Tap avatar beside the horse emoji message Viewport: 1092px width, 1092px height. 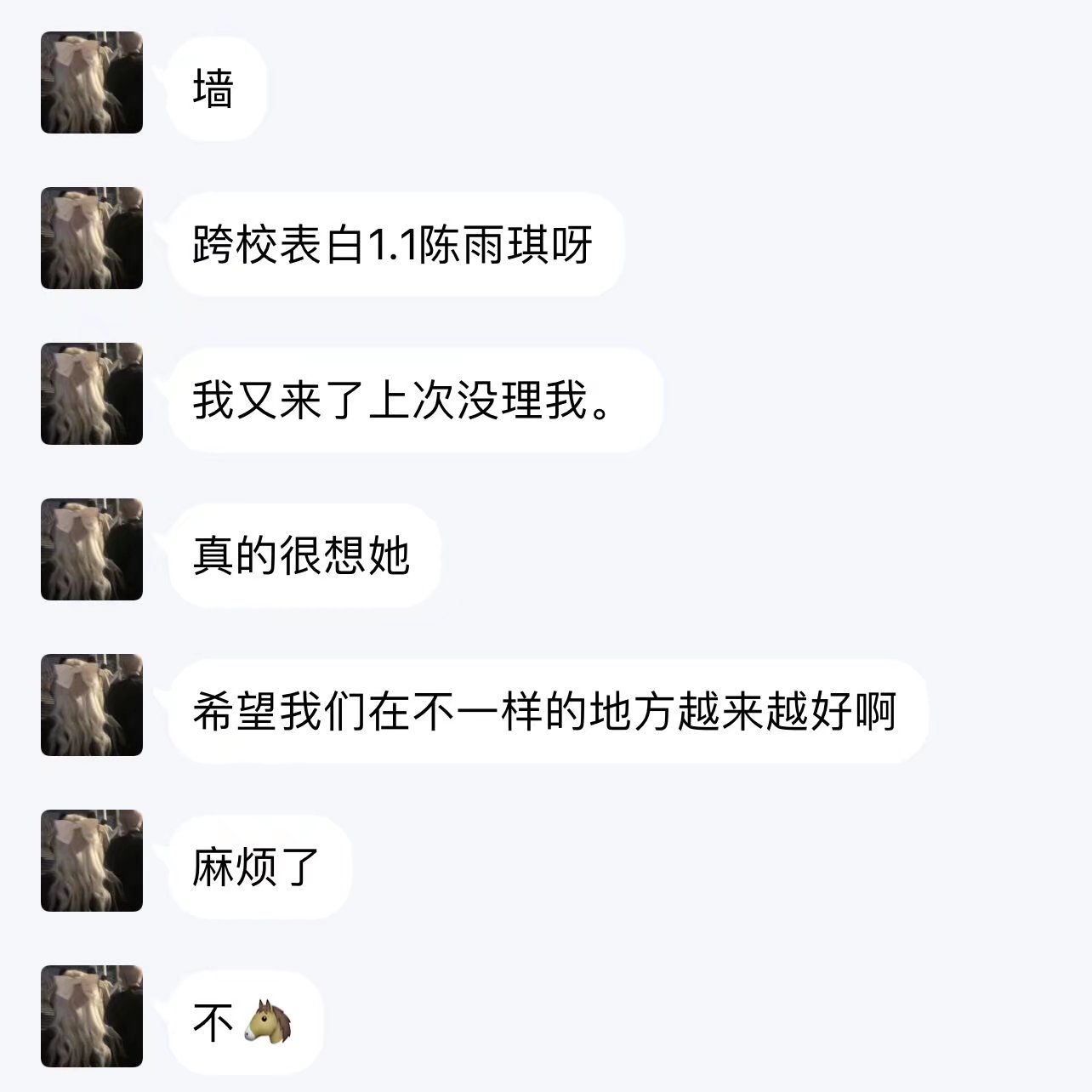coord(92,1016)
